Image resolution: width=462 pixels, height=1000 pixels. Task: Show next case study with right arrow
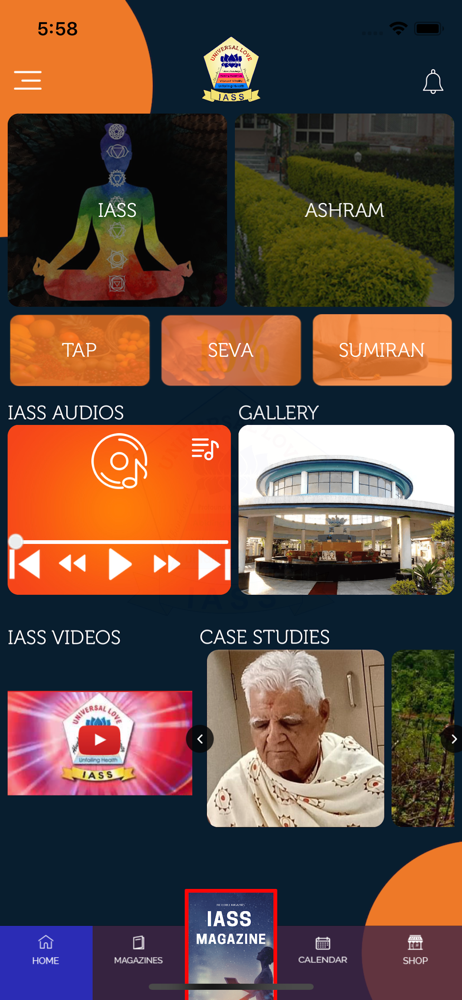click(x=454, y=739)
